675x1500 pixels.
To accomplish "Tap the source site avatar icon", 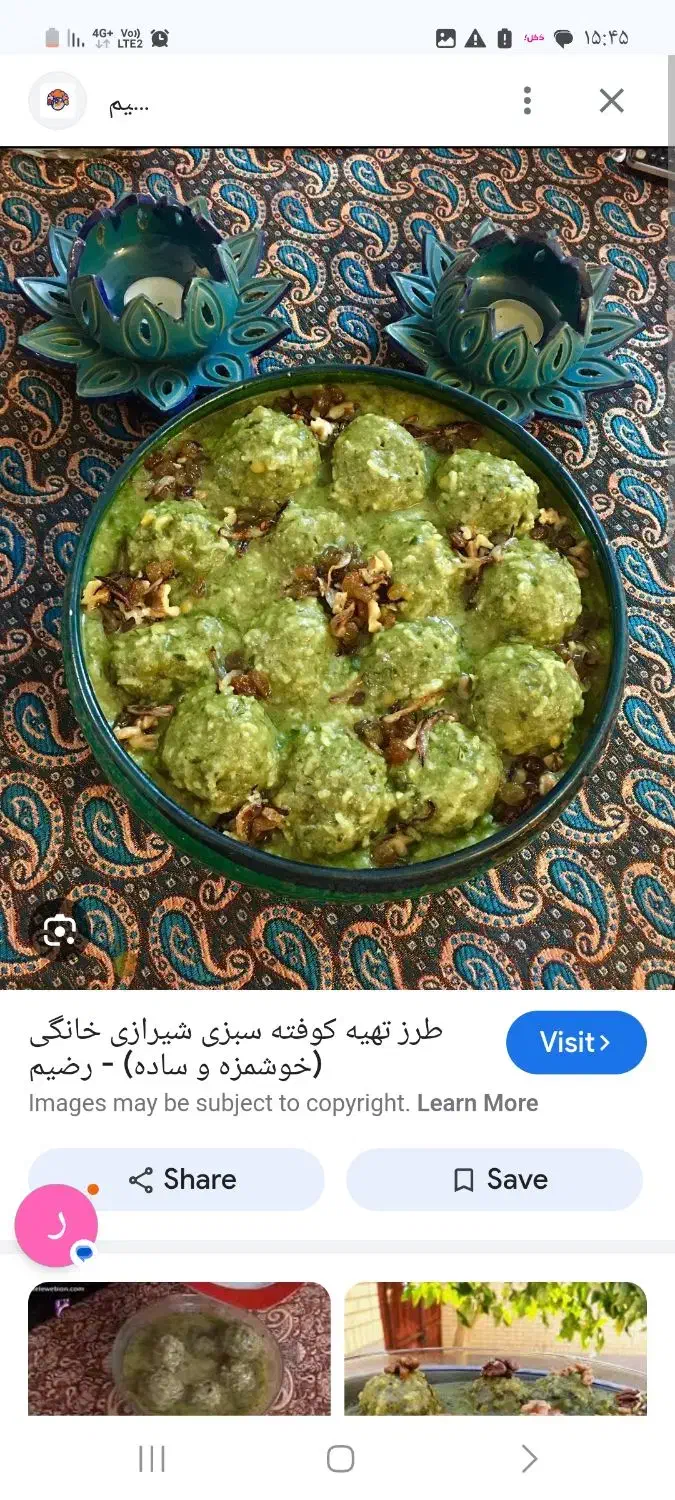I will [x=58, y=100].
